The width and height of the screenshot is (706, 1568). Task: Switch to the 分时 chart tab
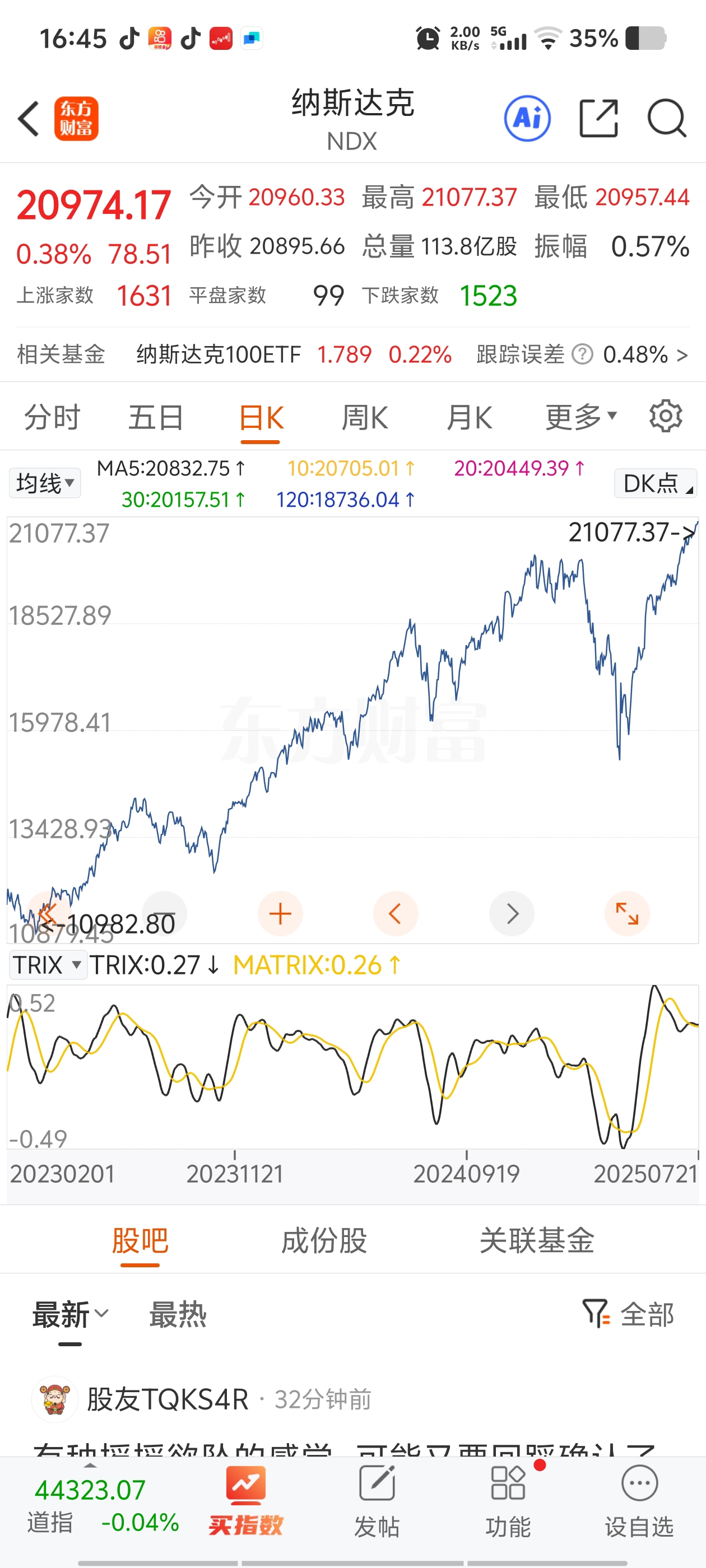[52, 418]
